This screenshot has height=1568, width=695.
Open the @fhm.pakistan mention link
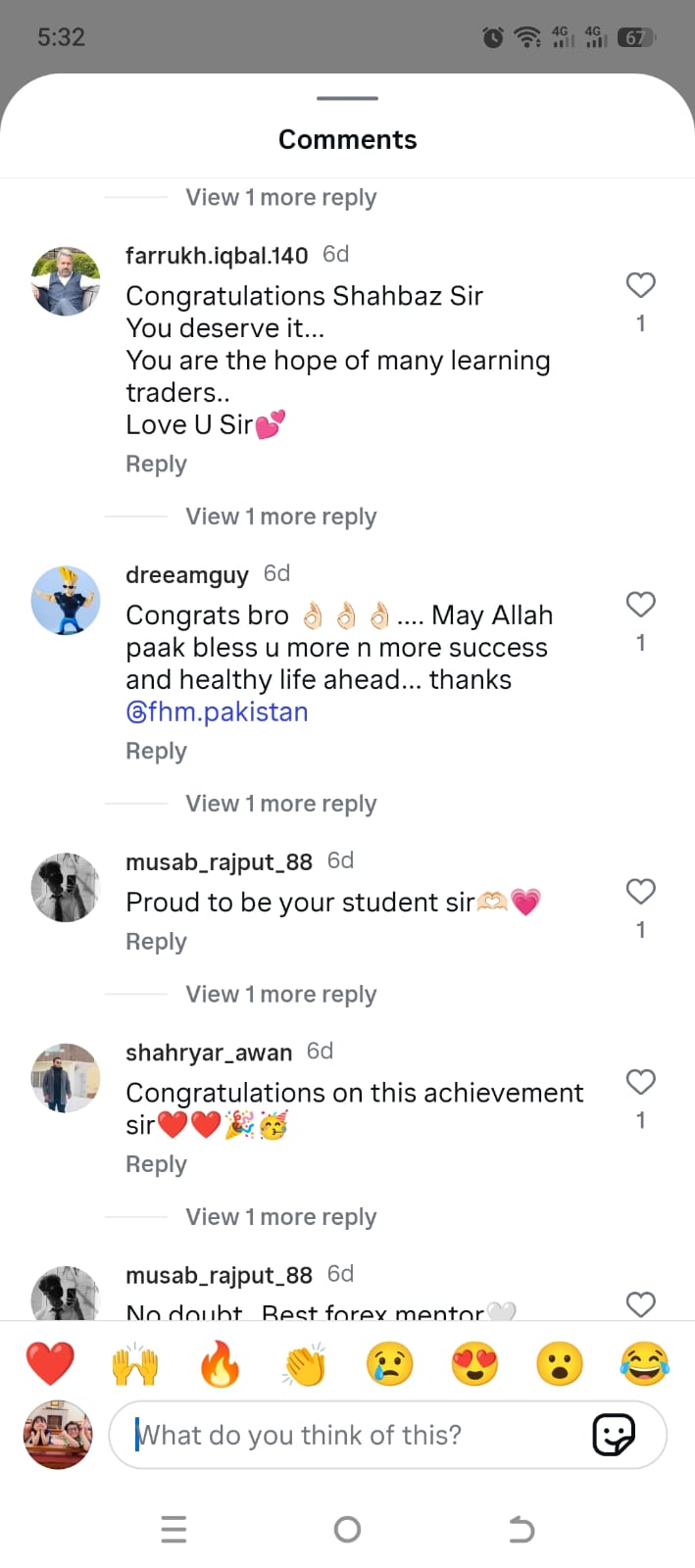(217, 712)
